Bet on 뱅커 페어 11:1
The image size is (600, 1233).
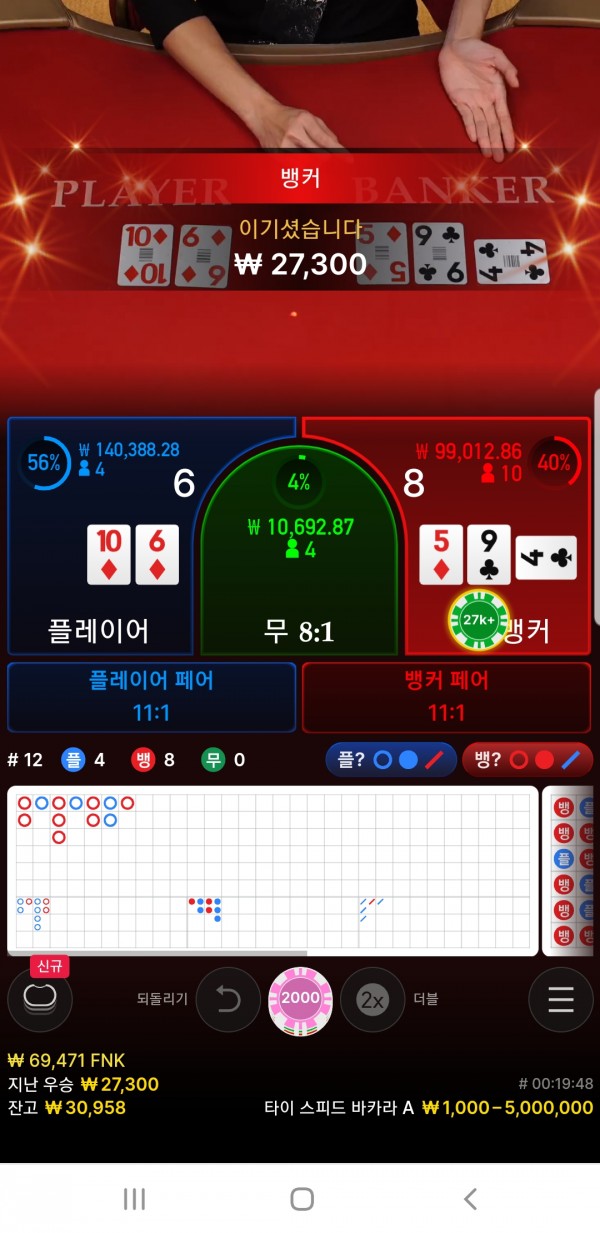click(x=446, y=696)
